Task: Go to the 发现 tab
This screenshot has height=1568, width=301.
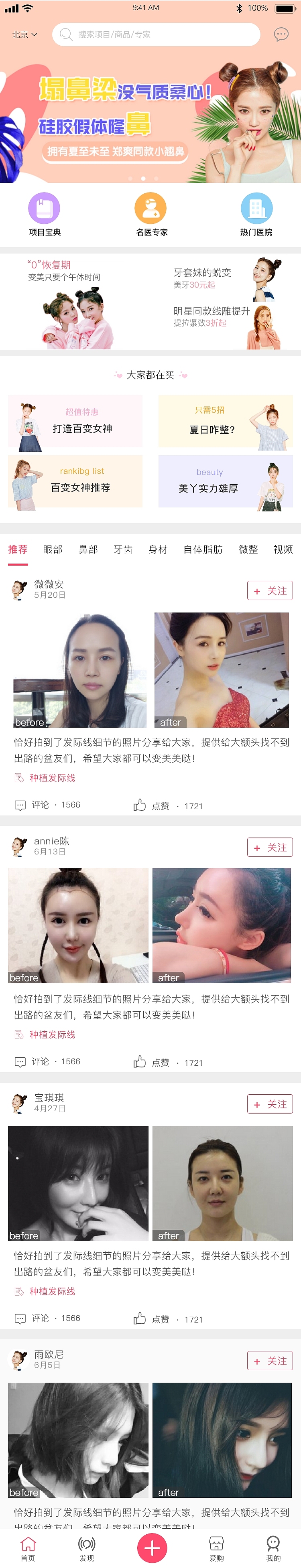Action: (x=87, y=1549)
